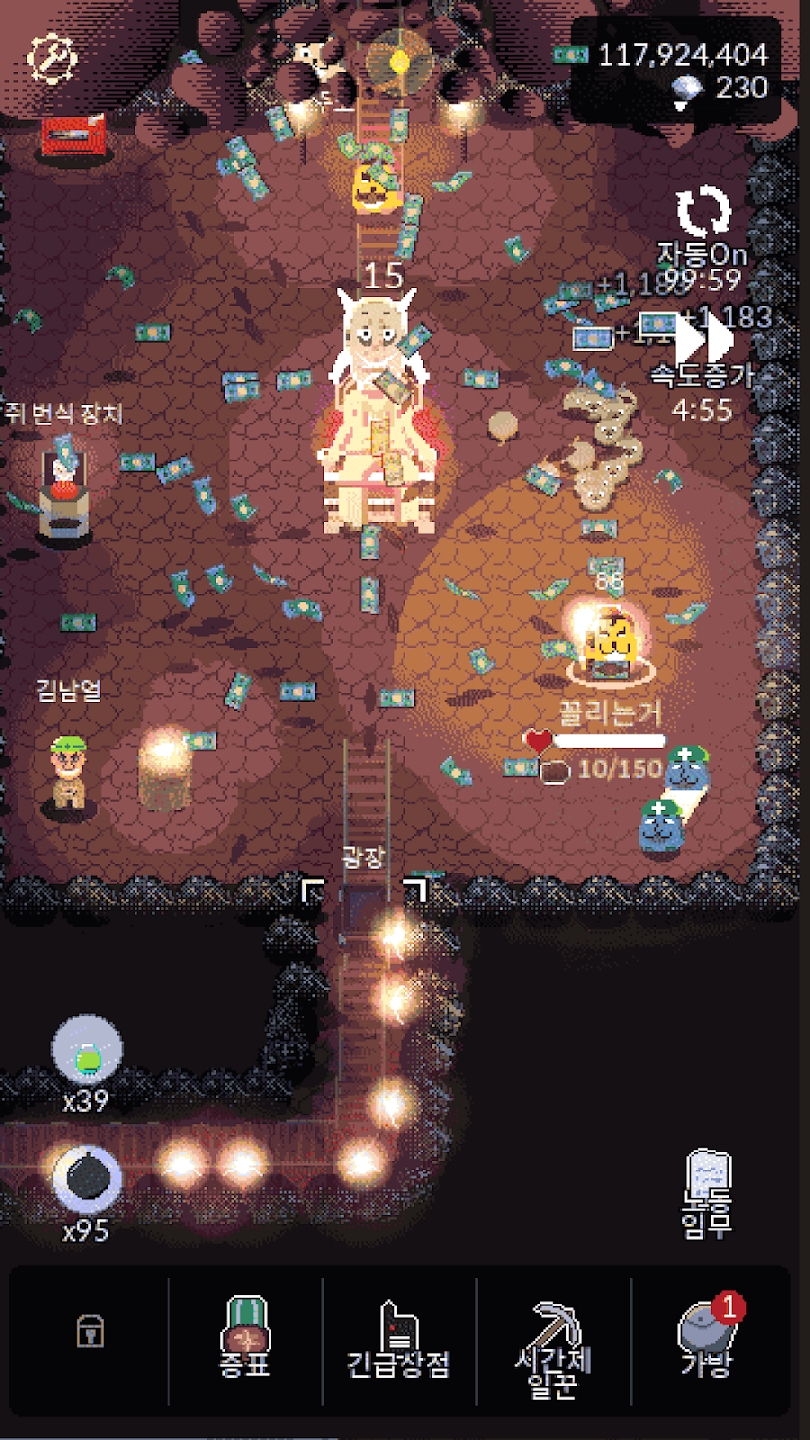Select the green potion item showing x39

coord(88,1050)
